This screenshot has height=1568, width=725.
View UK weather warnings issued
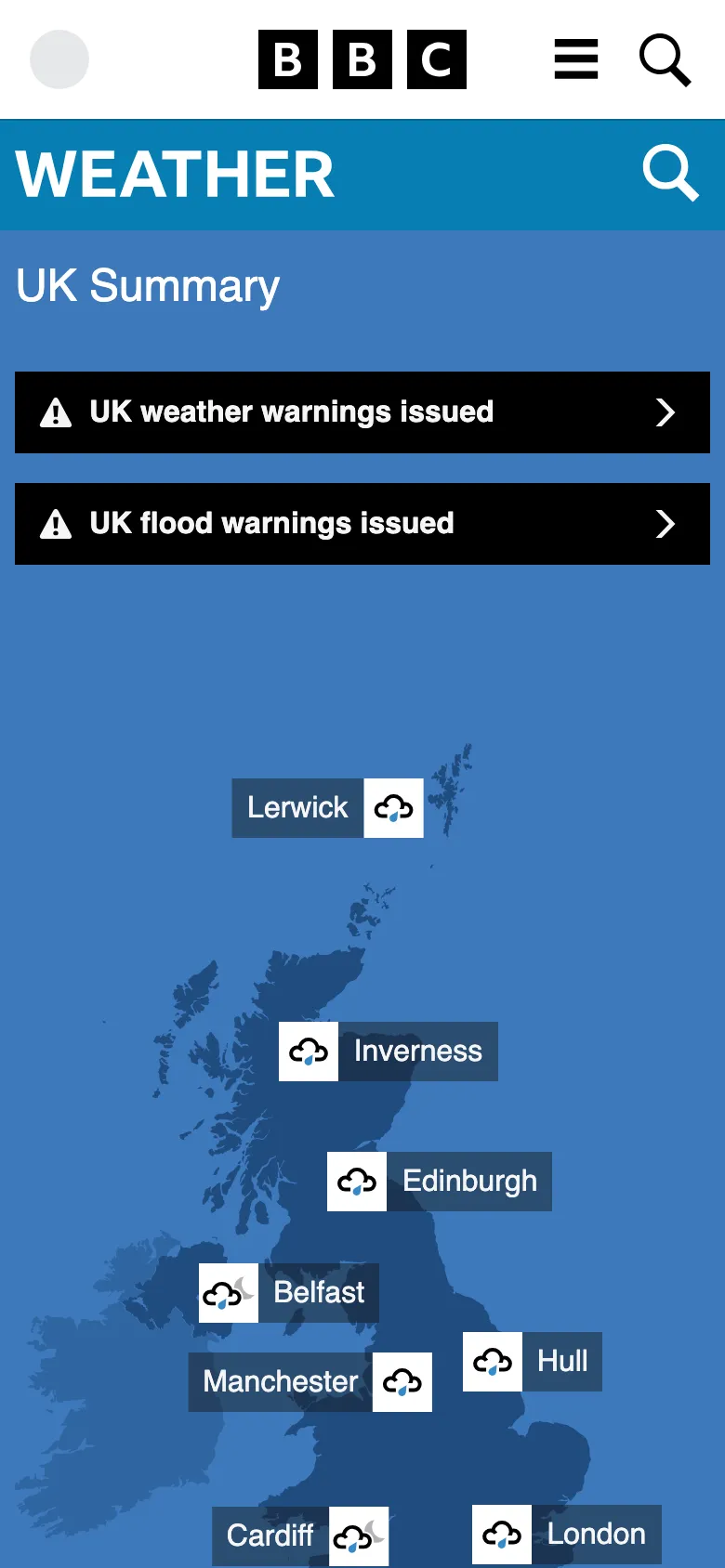362,412
